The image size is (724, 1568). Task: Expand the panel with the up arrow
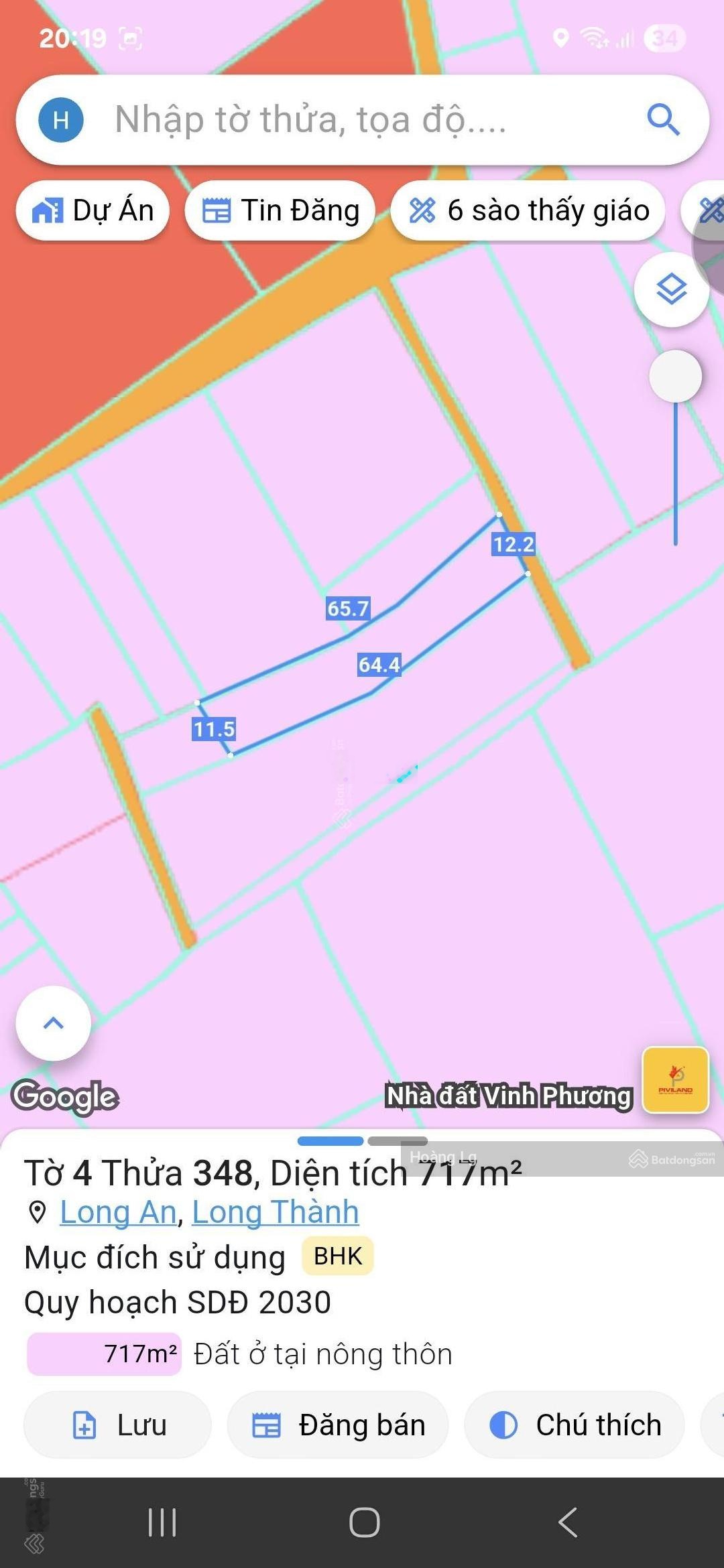coord(53,1023)
